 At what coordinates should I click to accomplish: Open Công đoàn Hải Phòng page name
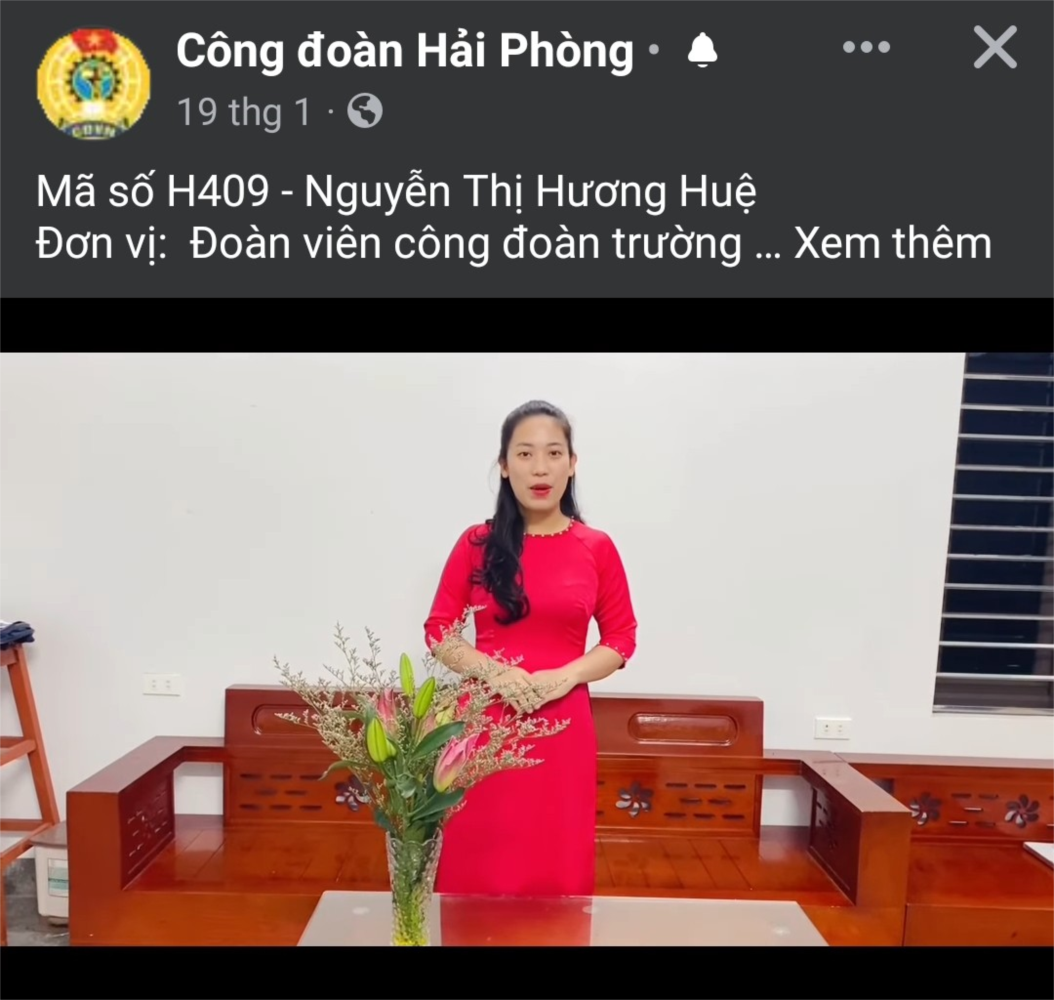pos(405,50)
